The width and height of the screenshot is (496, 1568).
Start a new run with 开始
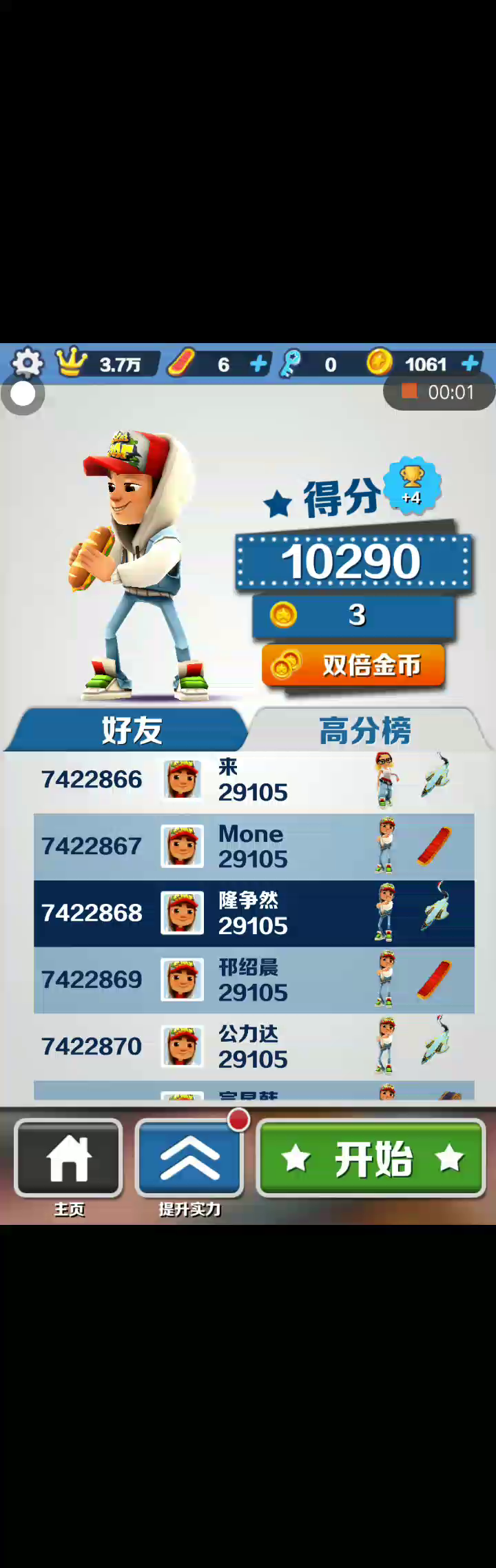[372, 1158]
